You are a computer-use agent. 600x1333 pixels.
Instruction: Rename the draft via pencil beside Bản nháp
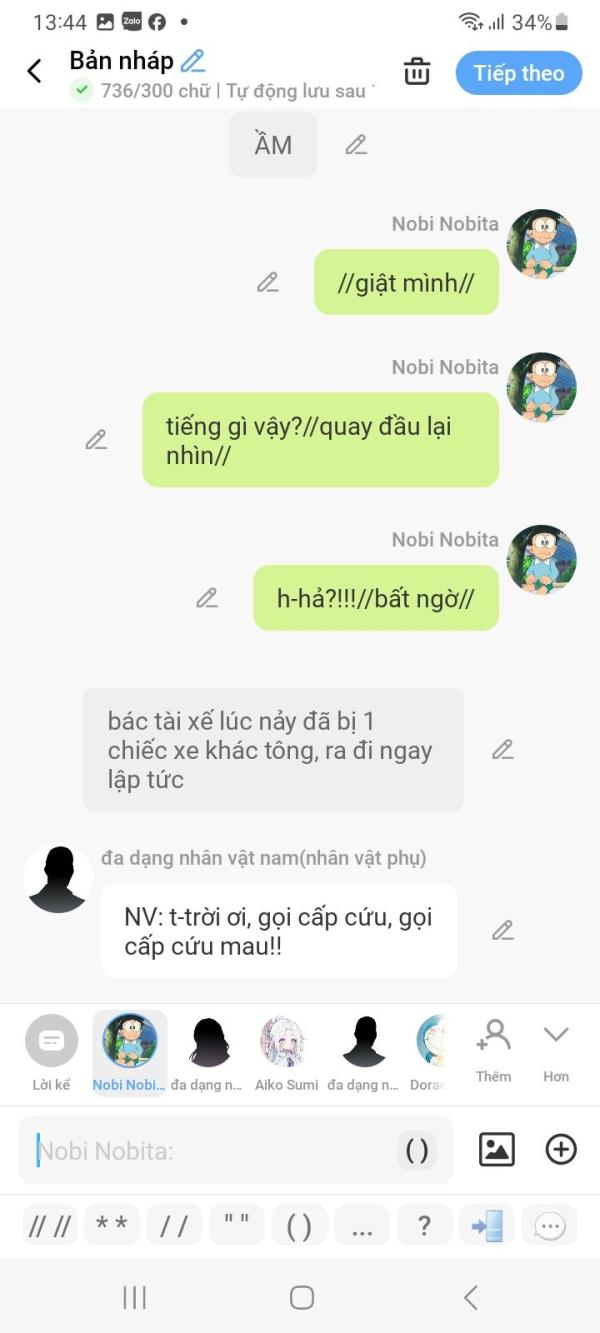click(193, 61)
